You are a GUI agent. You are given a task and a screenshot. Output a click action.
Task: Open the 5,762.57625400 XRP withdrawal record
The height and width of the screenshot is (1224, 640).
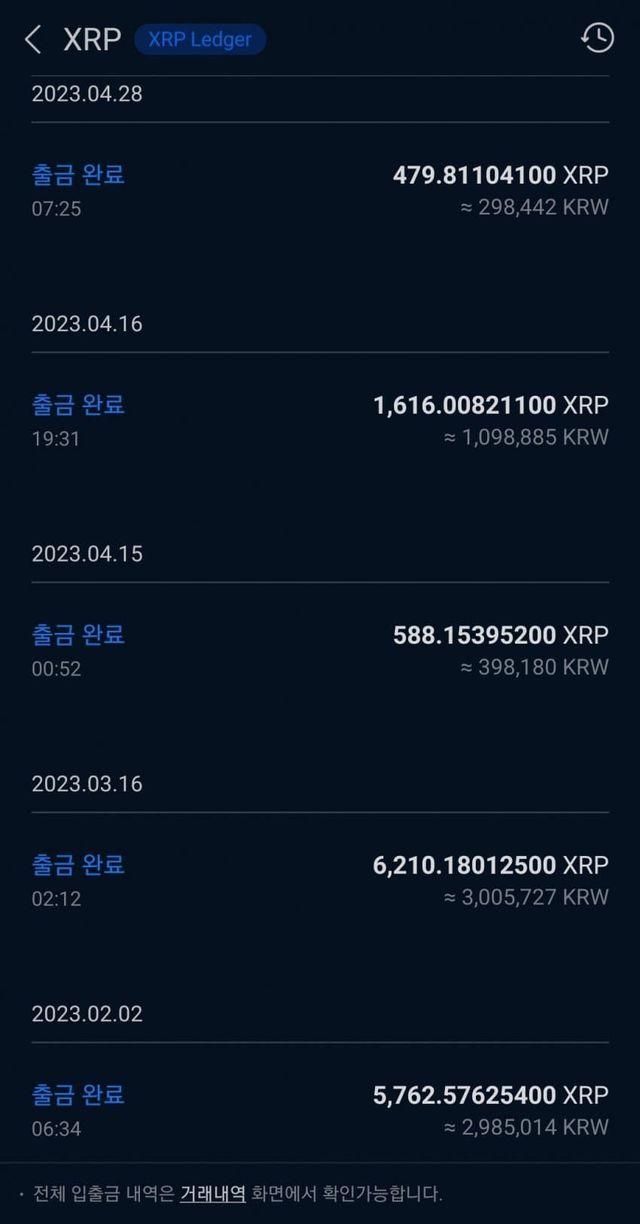(x=320, y=1110)
